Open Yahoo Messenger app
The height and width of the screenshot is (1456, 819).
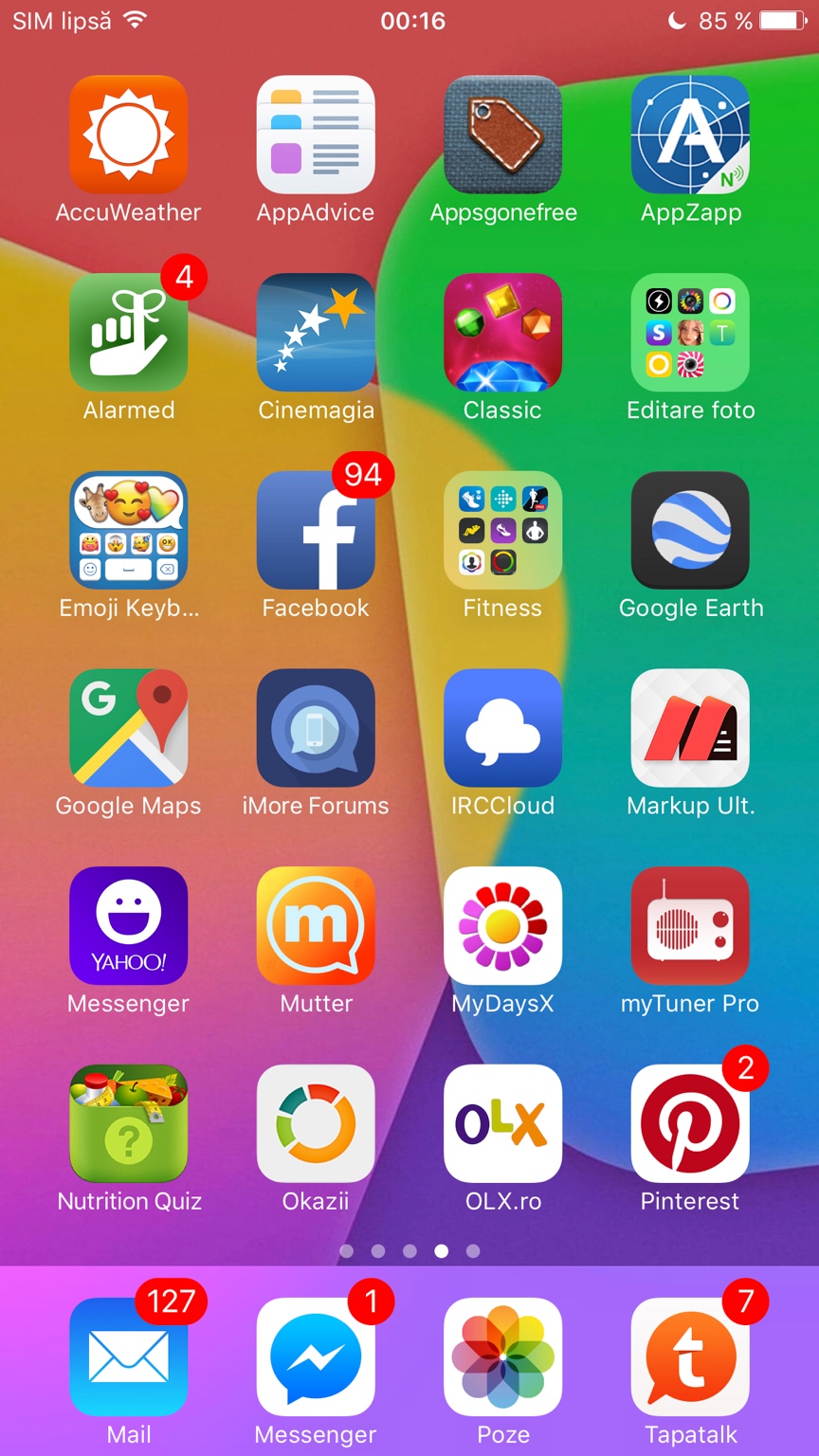pyautogui.click(x=129, y=925)
